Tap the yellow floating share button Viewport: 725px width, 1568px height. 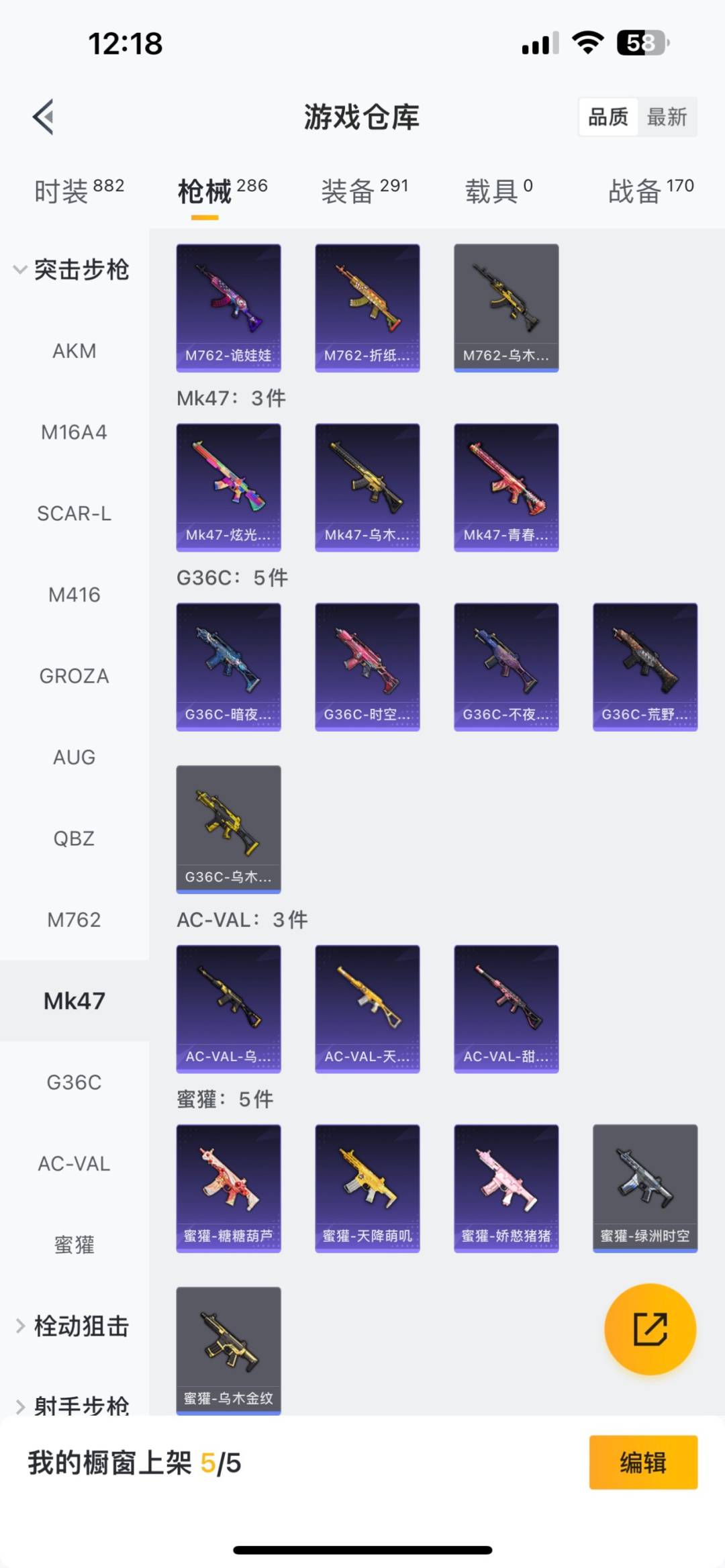(x=650, y=1329)
